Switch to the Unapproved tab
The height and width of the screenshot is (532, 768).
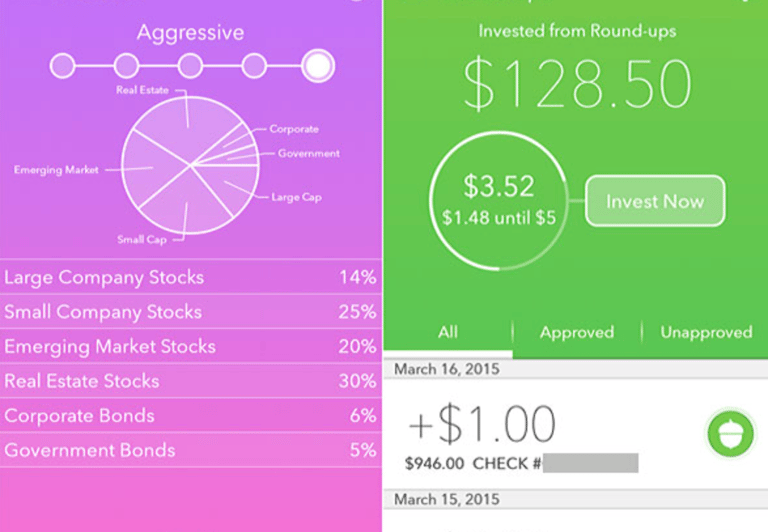coord(706,332)
